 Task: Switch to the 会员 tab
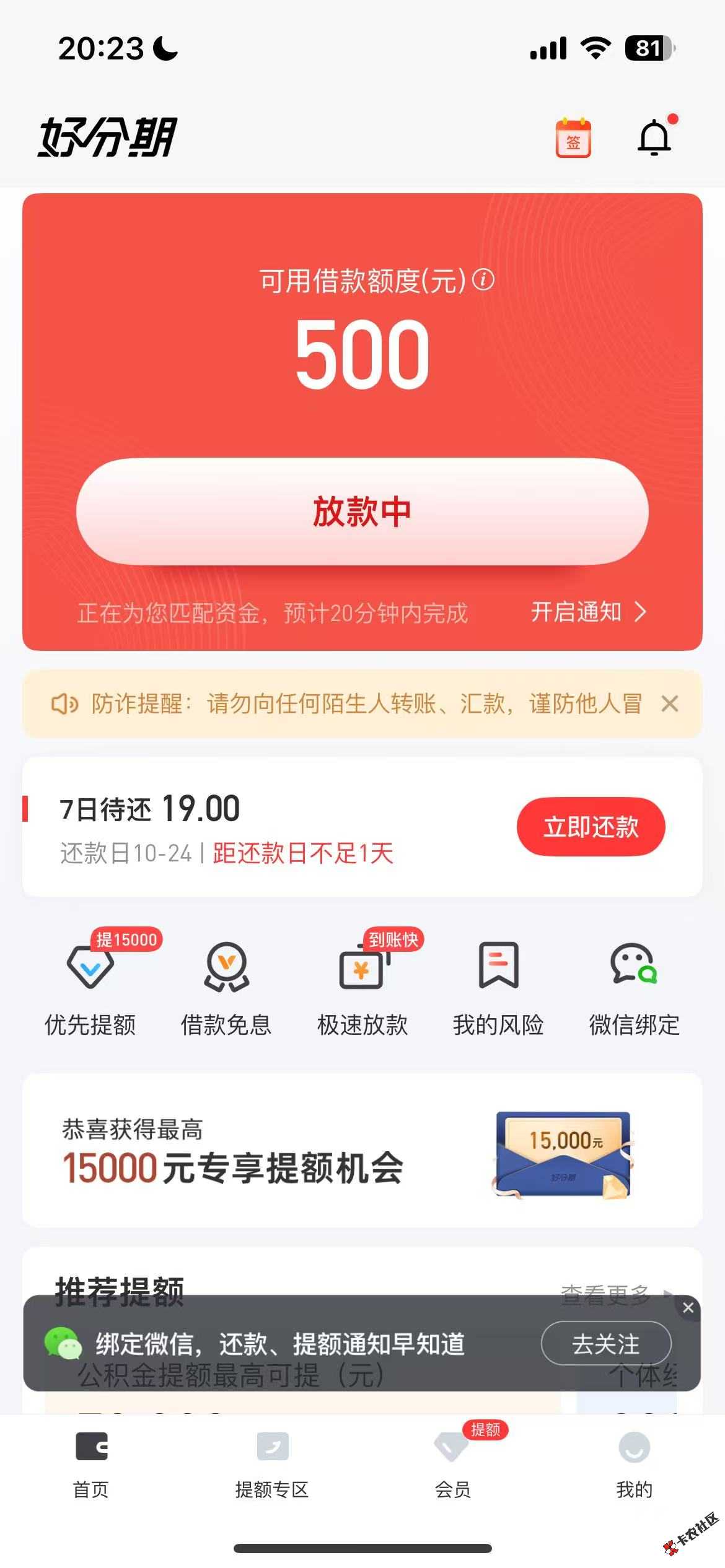pos(452,1463)
